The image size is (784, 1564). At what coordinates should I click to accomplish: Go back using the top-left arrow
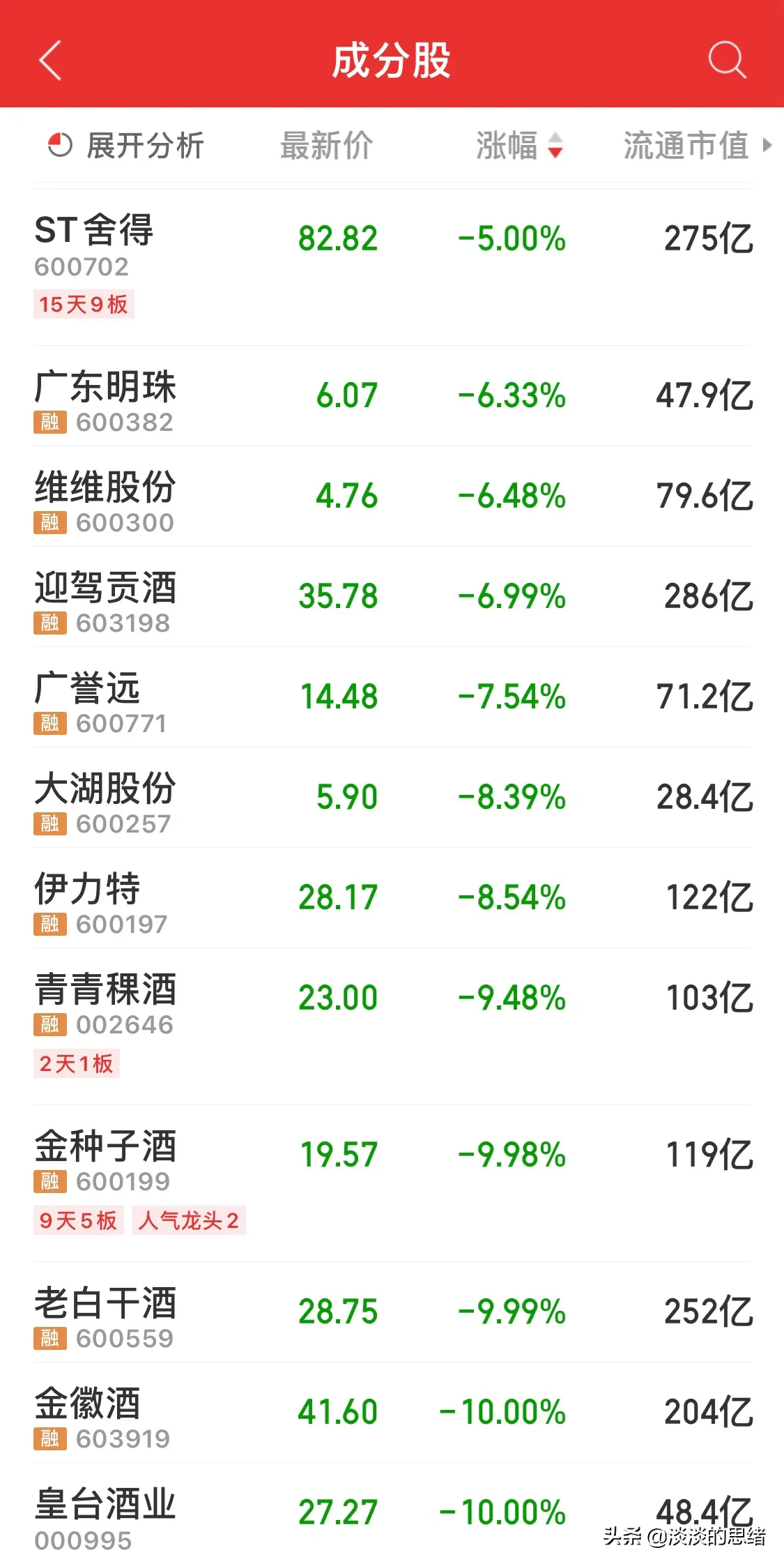tap(50, 60)
